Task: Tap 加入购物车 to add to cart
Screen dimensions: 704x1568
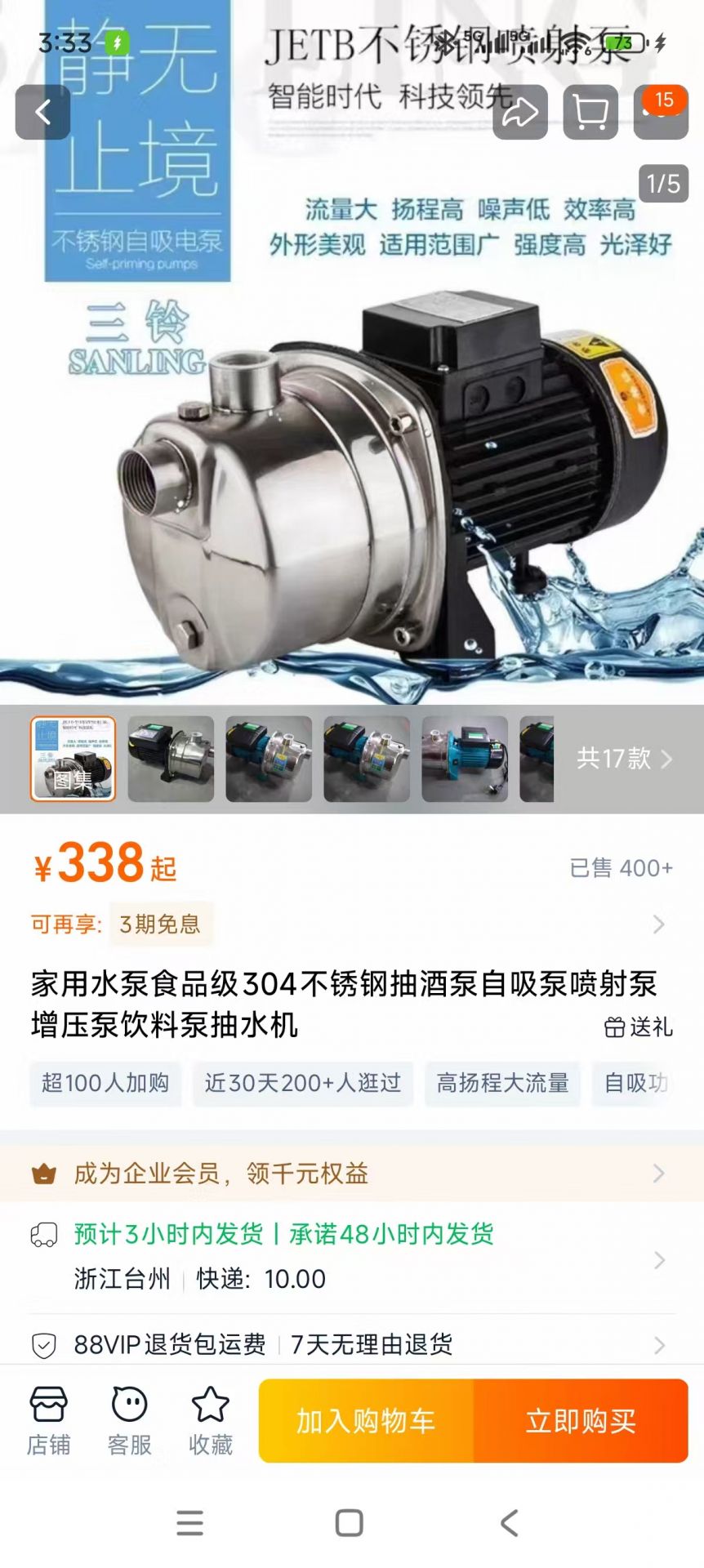Action: (x=366, y=1421)
